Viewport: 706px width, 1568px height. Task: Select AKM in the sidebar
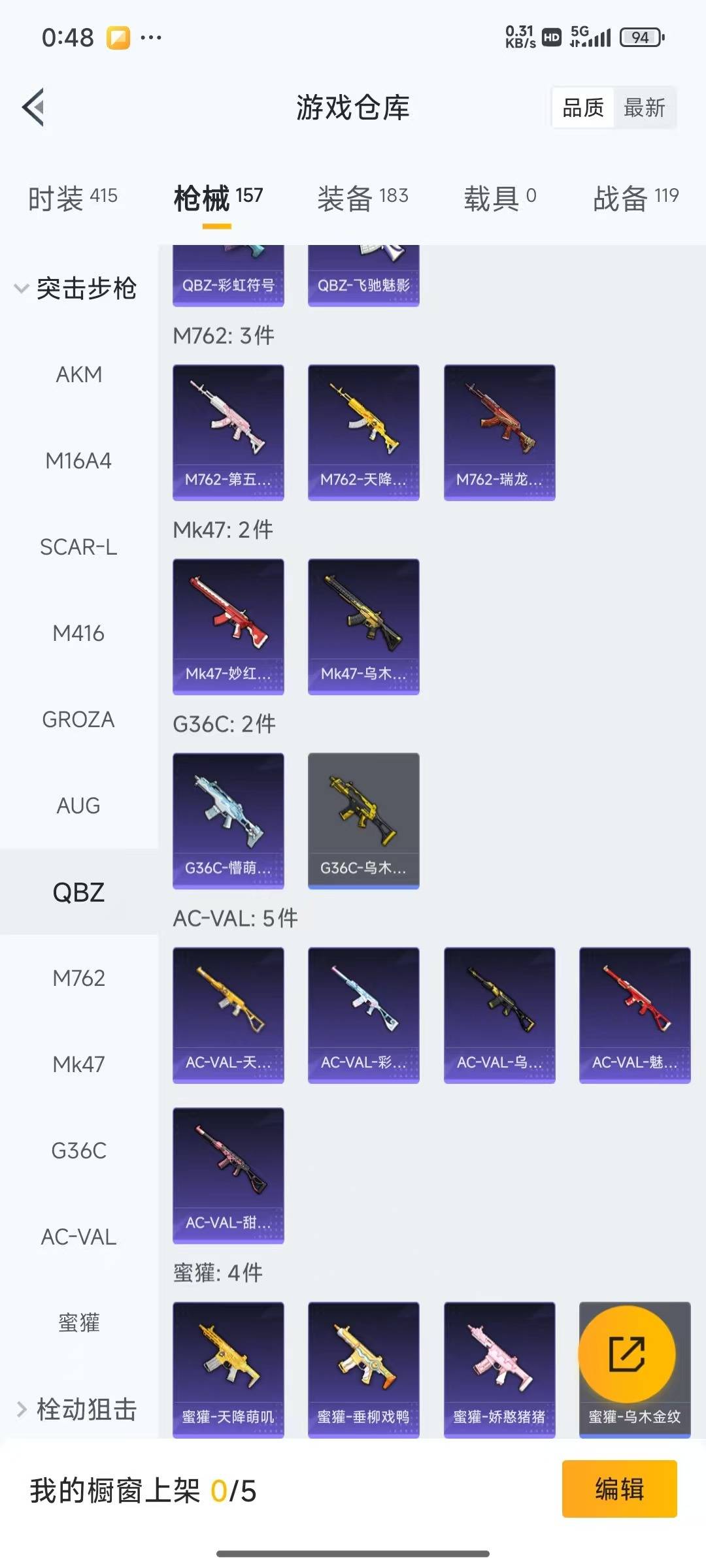click(x=79, y=374)
